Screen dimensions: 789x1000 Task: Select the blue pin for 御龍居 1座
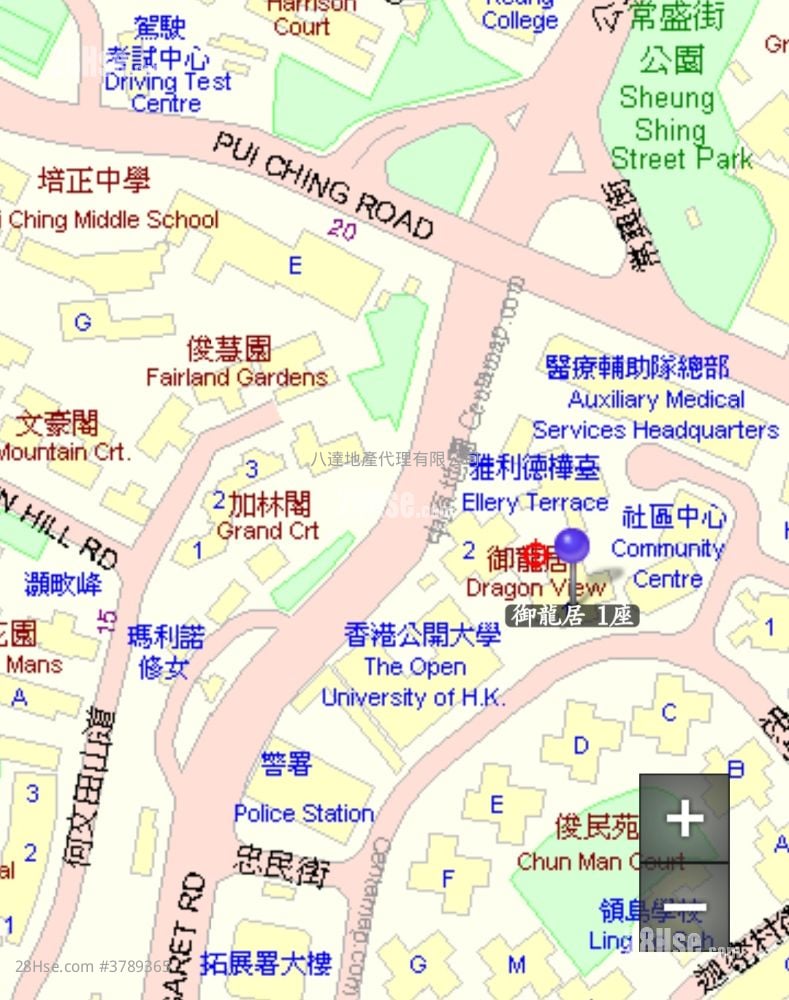(x=572, y=547)
